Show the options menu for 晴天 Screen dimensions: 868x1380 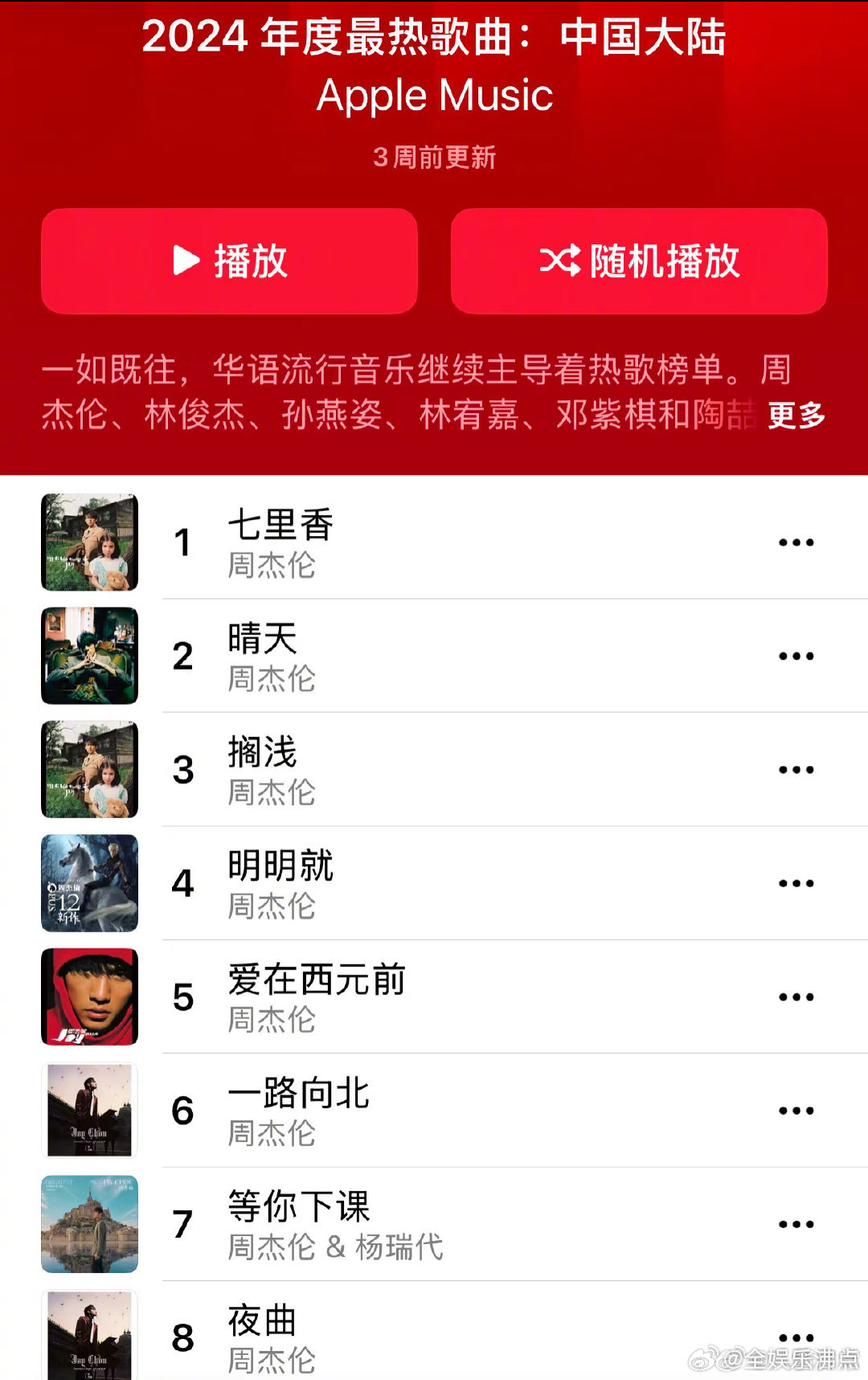[x=796, y=656]
